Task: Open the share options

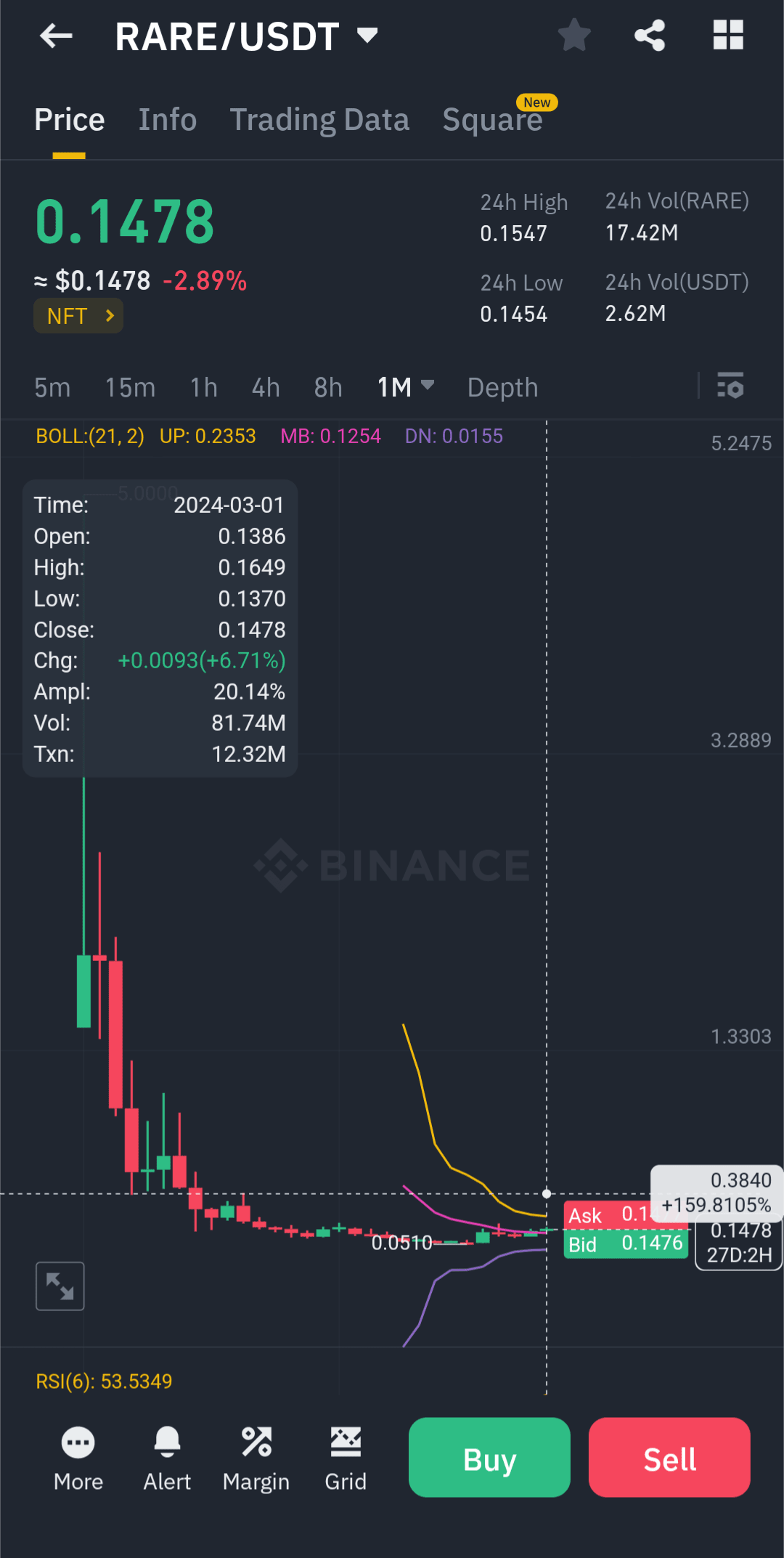Action: pos(650,36)
